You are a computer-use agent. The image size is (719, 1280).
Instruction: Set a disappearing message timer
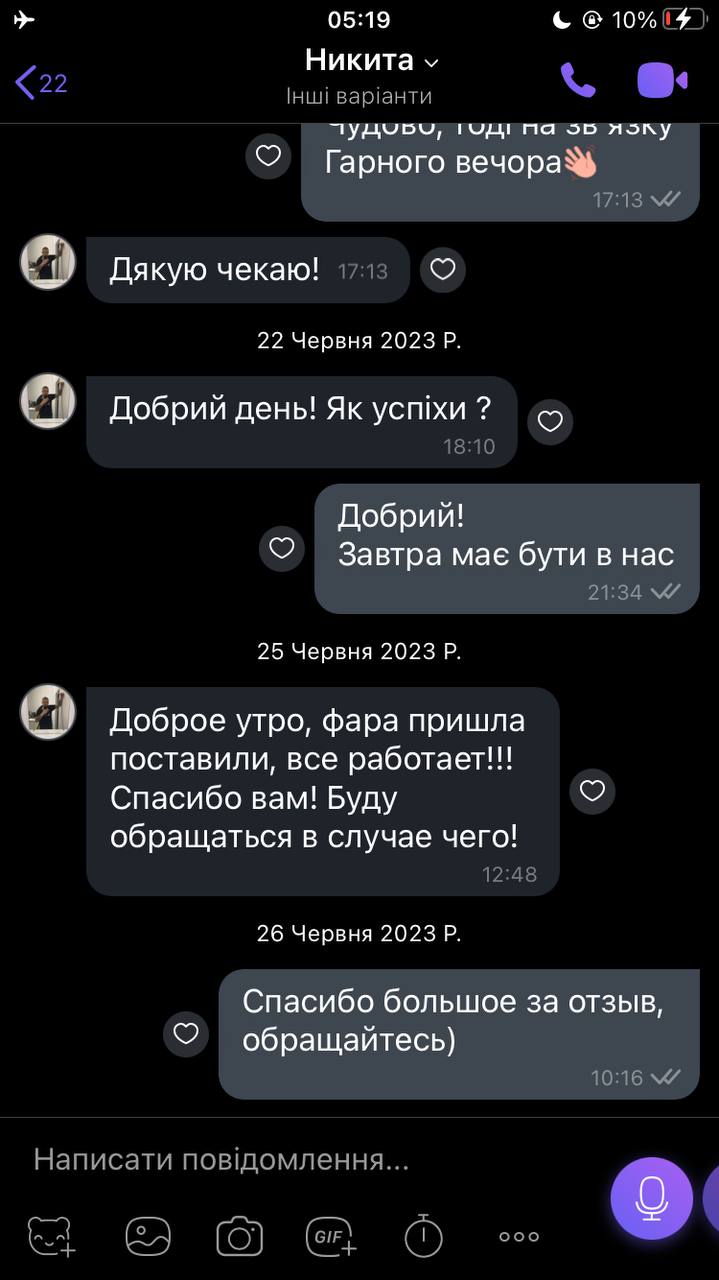[x=423, y=1236]
